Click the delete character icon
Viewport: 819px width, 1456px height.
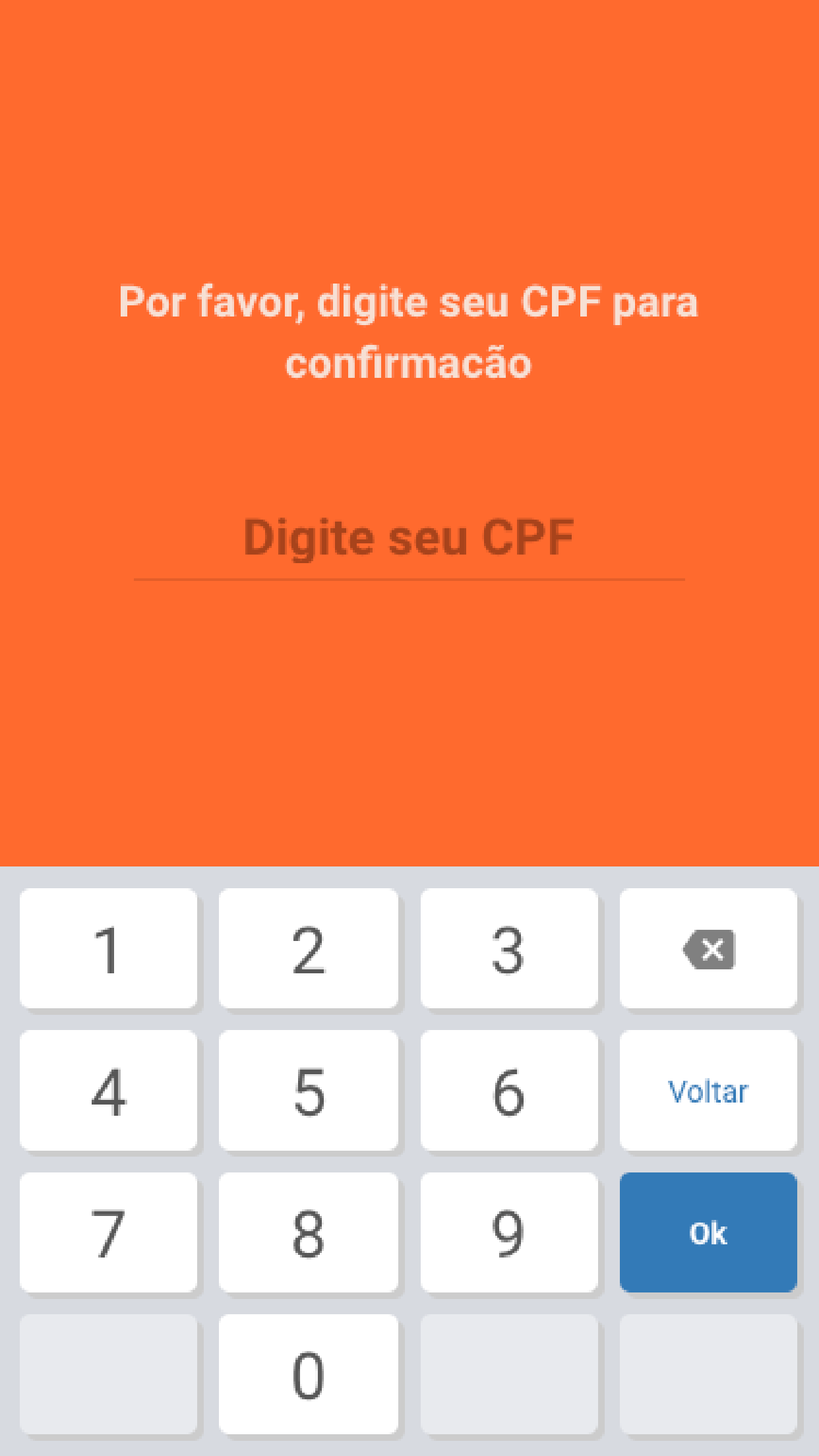tap(708, 950)
